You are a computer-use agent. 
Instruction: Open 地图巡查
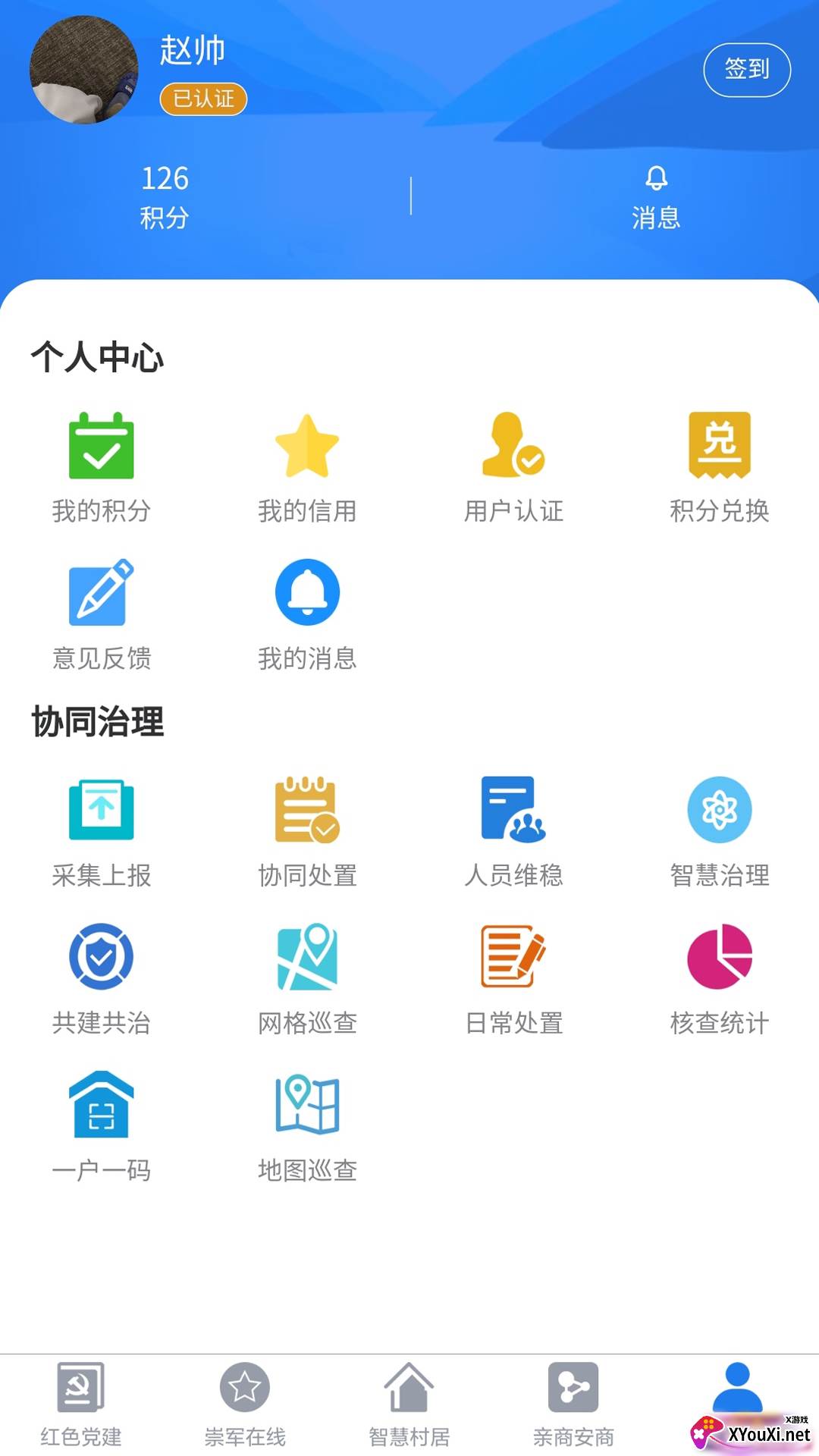tap(307, 1127)
